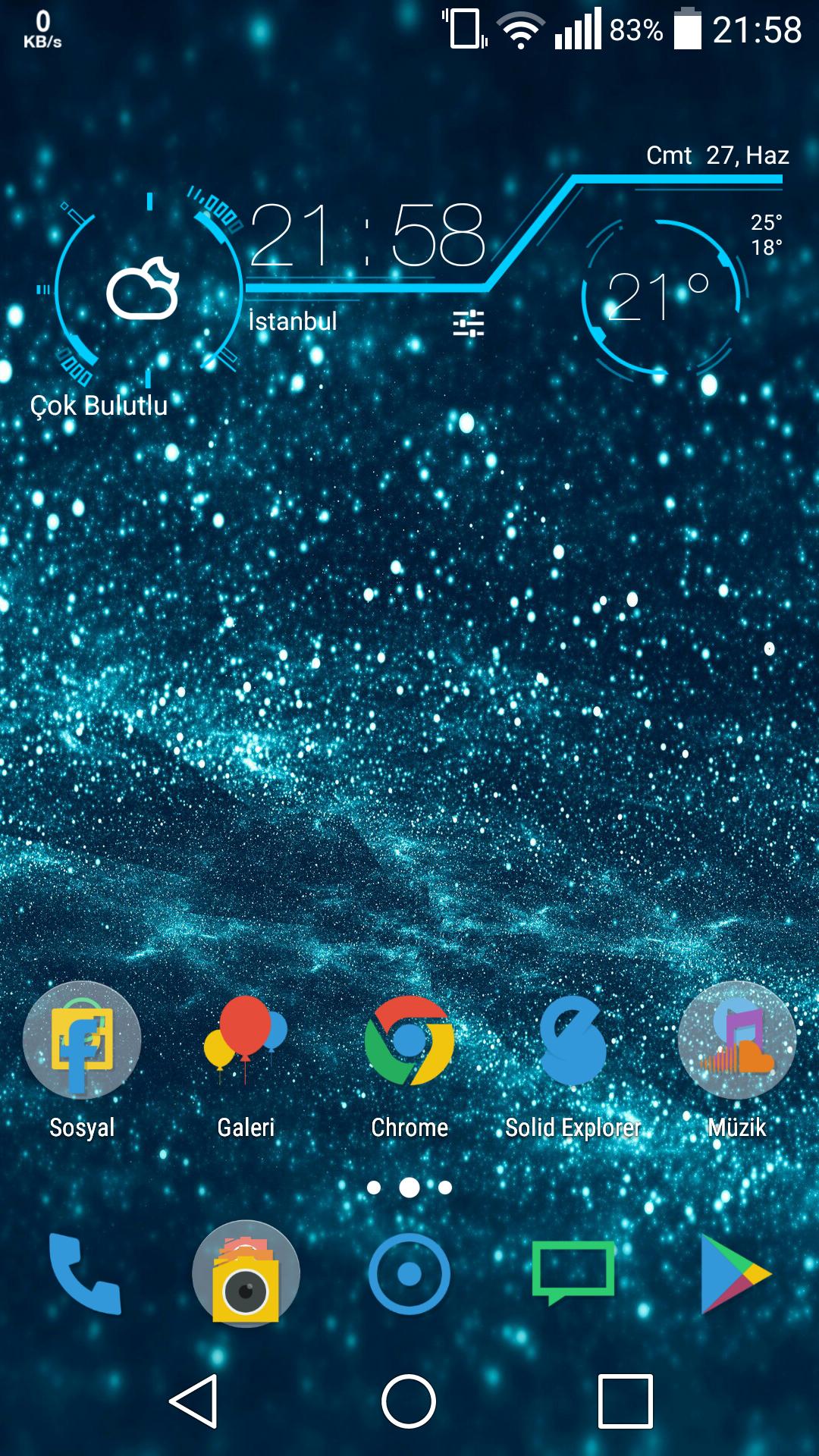Tap the widget clock showing 21:58
819x1456 pixels.
367,237
